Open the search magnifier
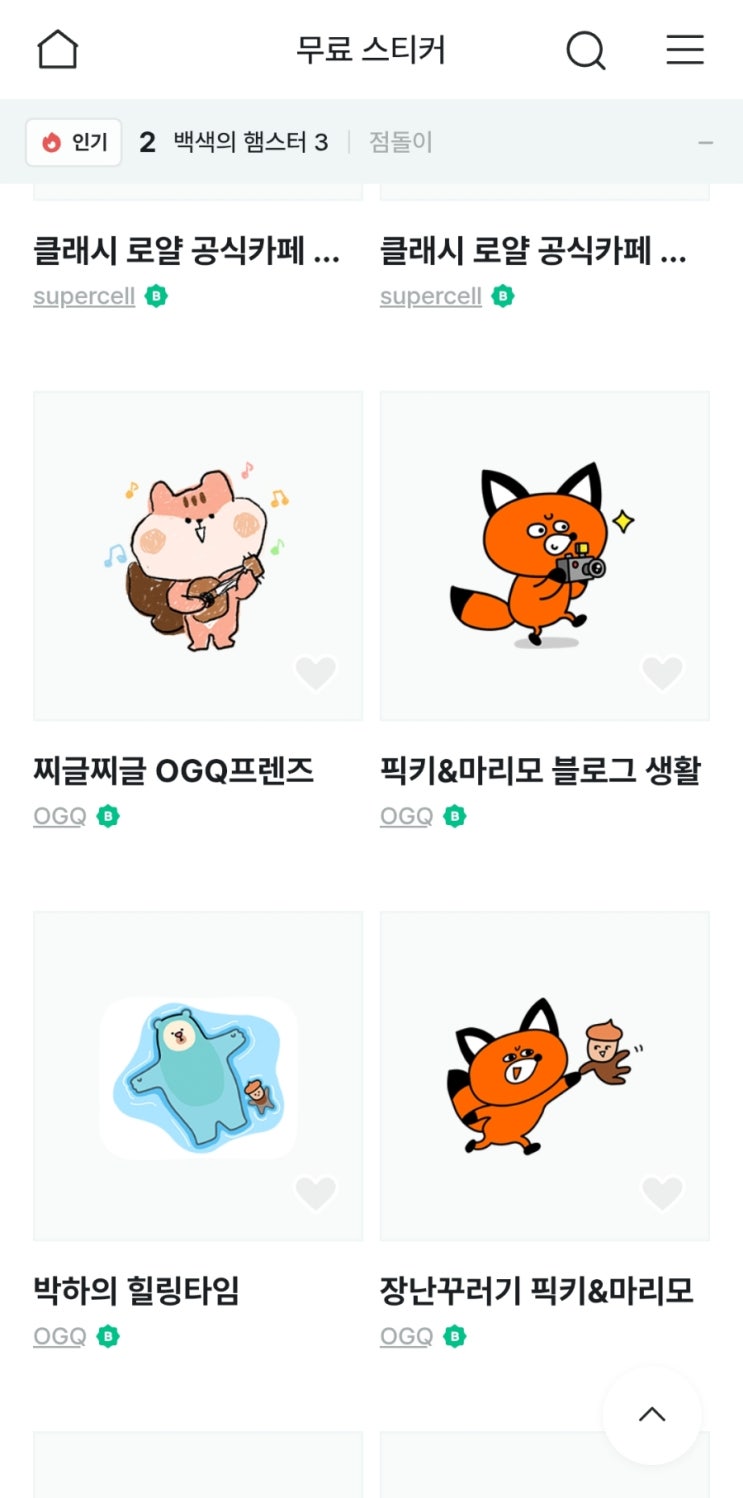The width and height of the screenshot is (743, 1498). [585, 49]
